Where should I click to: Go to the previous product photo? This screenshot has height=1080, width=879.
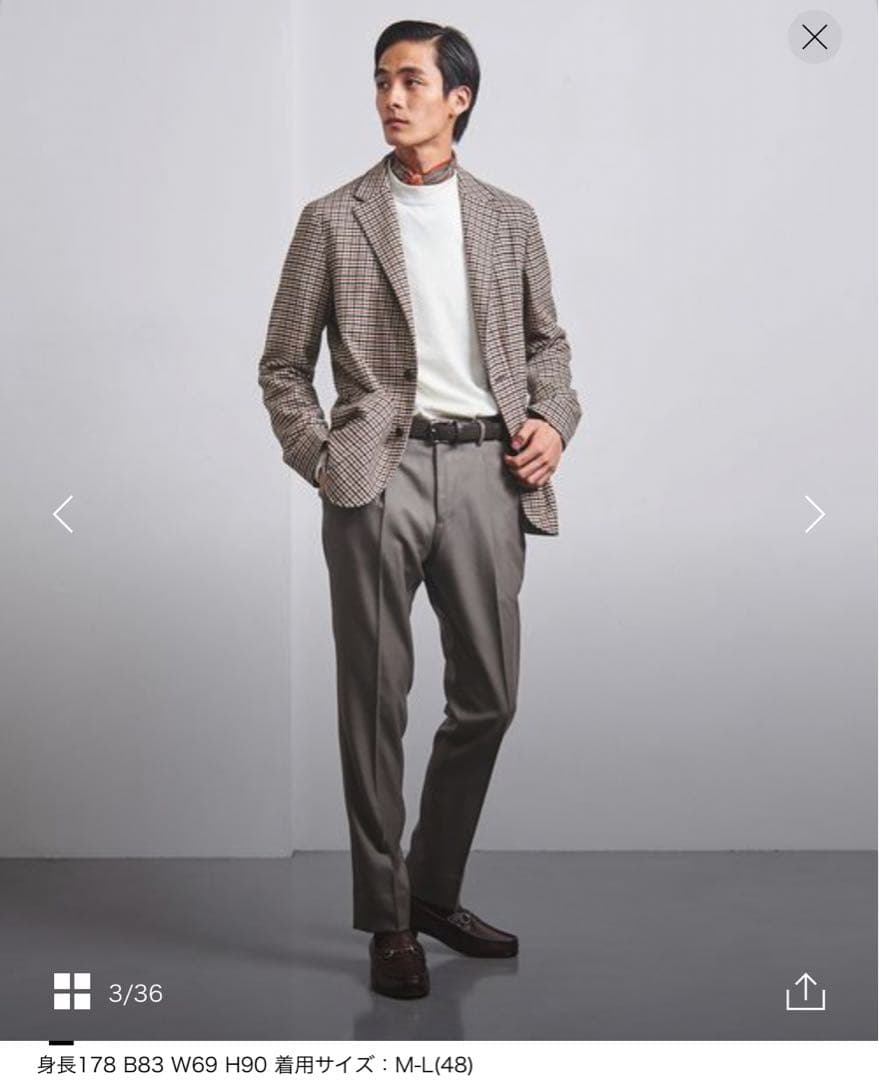tap(63, 514)
